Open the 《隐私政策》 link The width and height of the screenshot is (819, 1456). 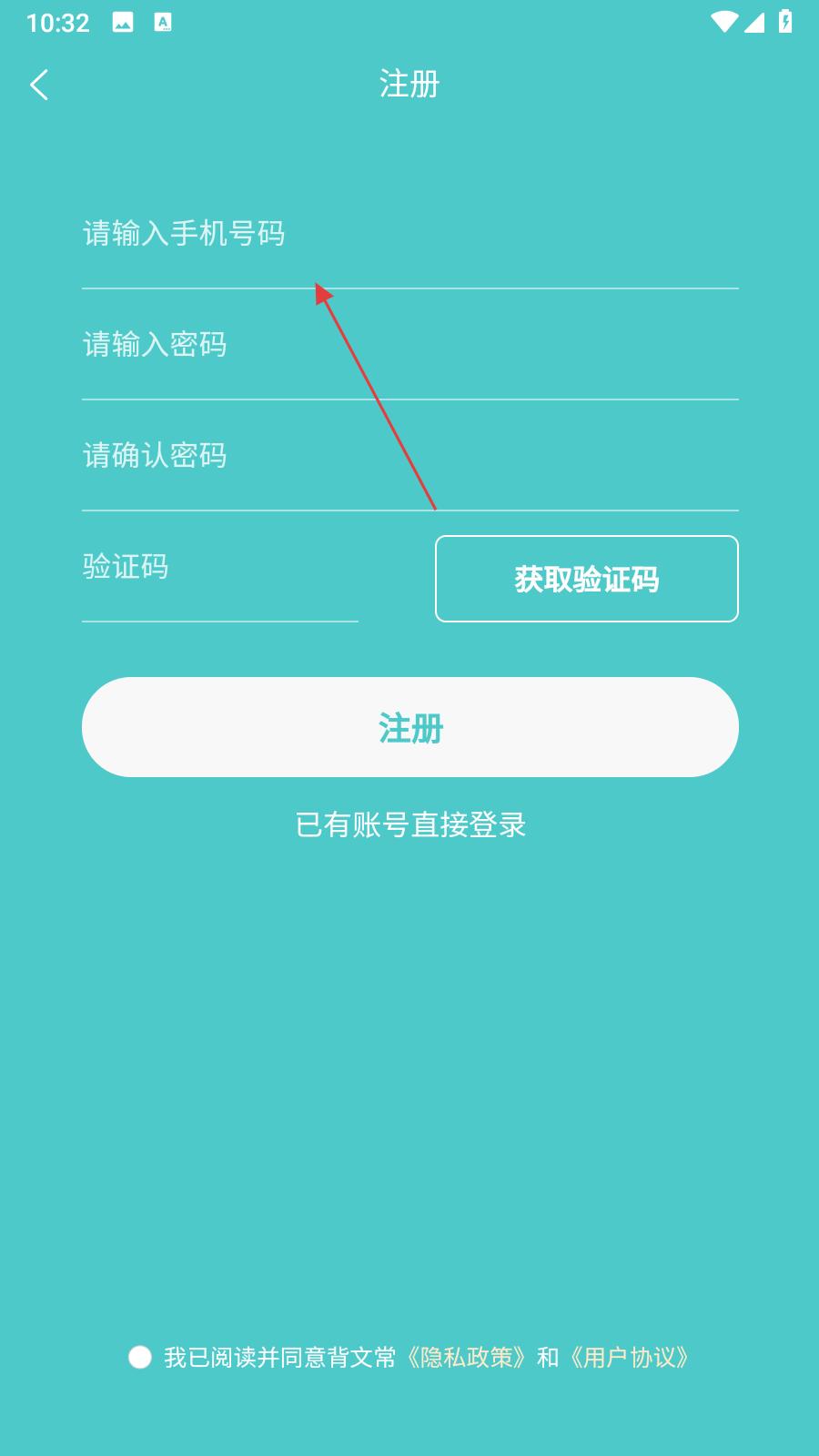(466, 1358)
